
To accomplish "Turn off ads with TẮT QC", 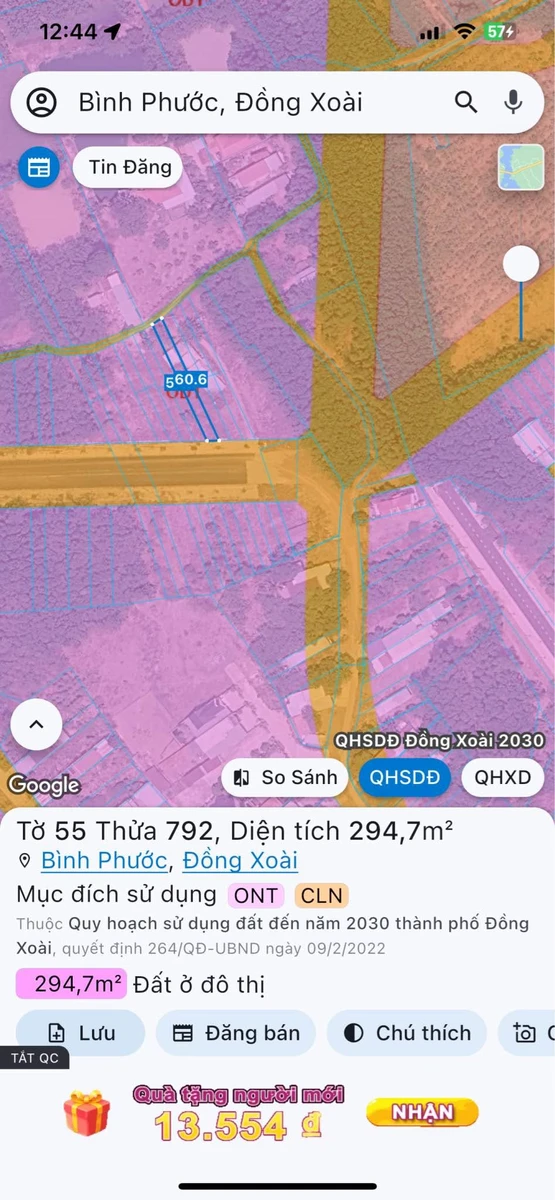I will (x=34, y=1058).
